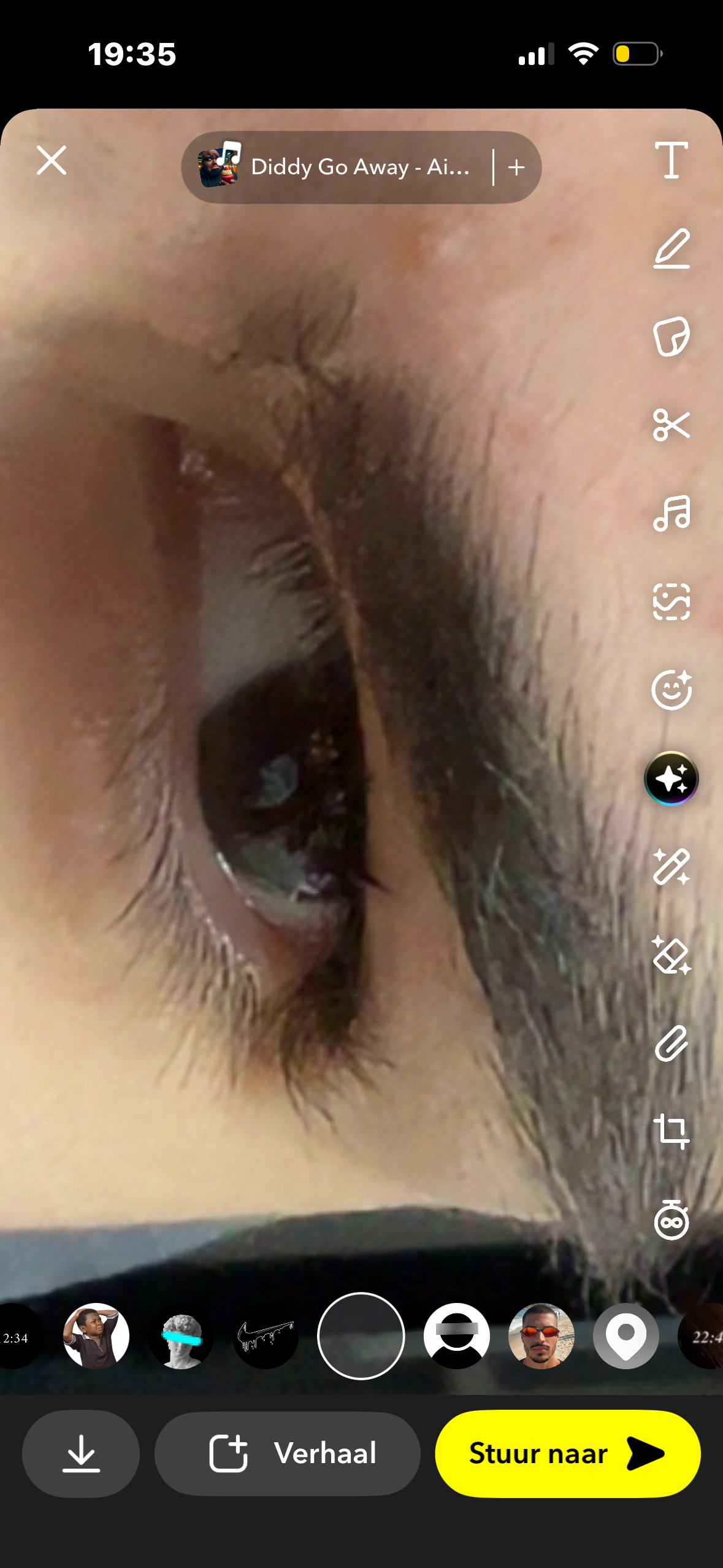Open the AI sparkles button

(x=671, y=778)
